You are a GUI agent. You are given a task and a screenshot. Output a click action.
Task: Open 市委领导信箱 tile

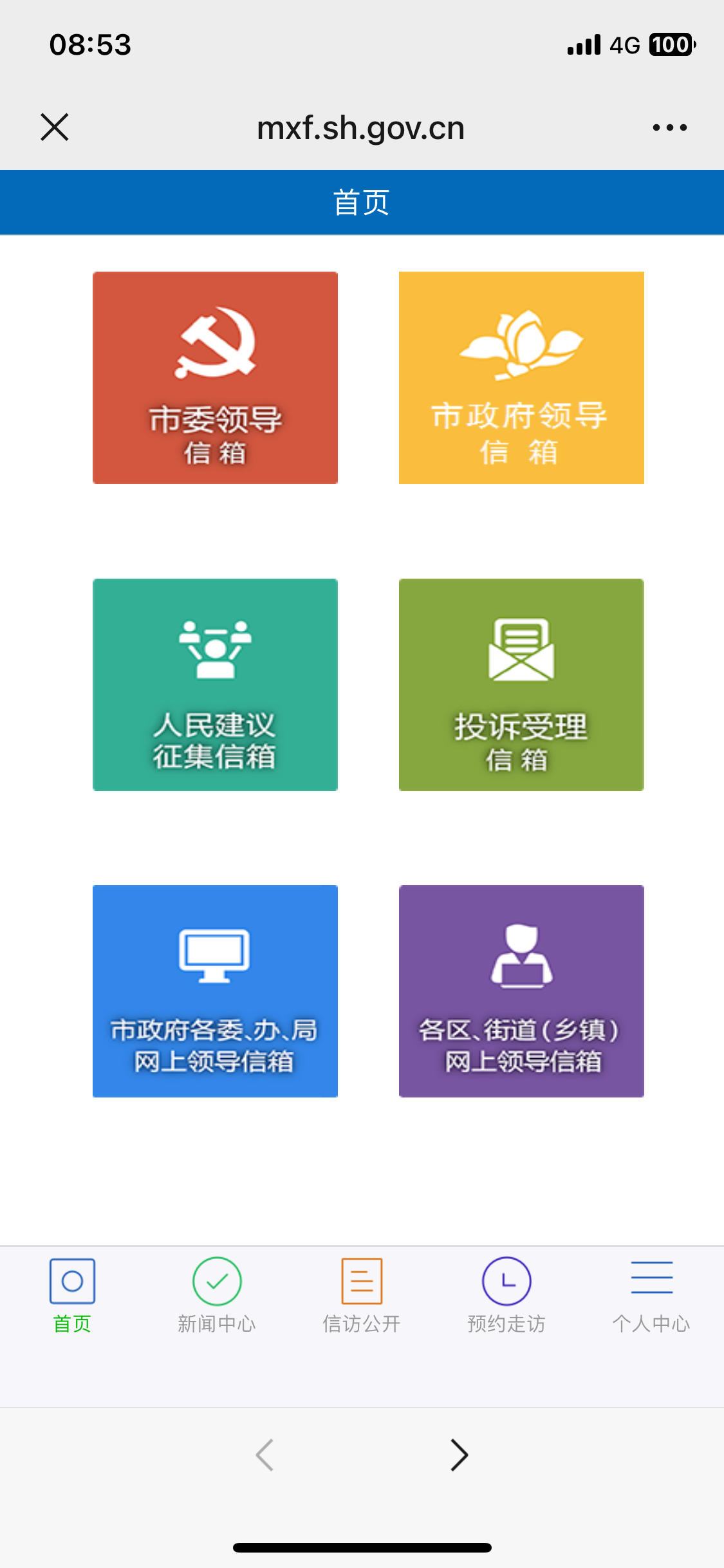click(215, 378)
